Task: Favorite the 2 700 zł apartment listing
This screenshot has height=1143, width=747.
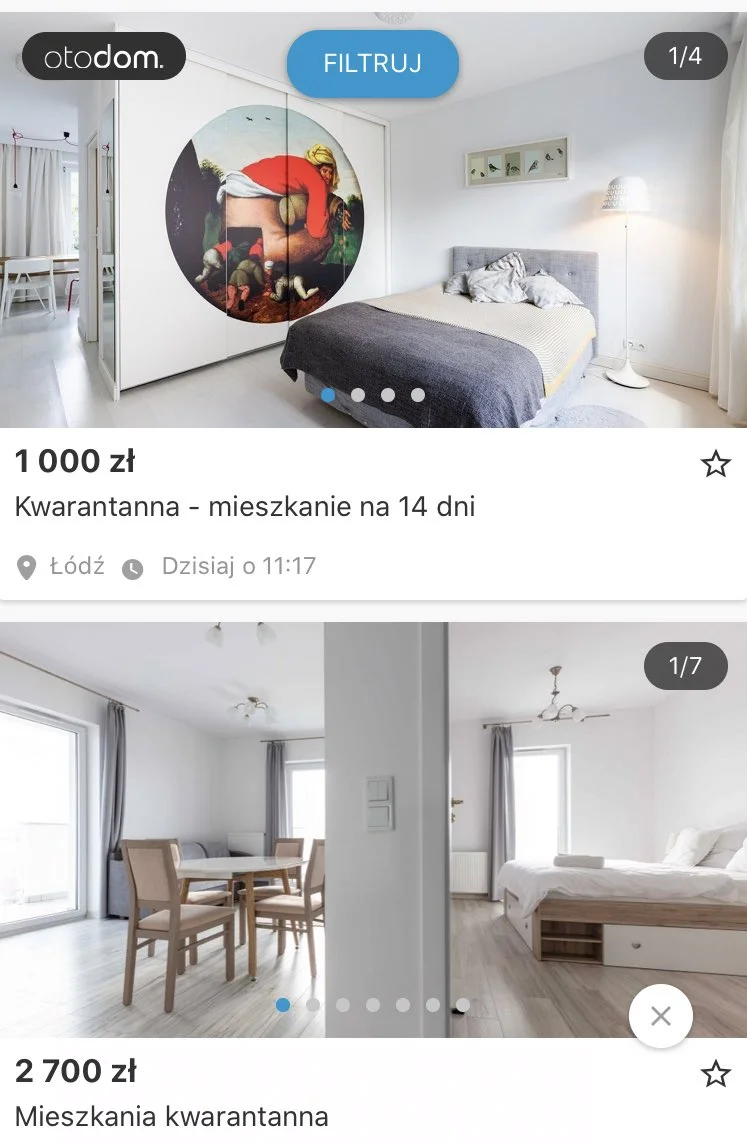Action: point(715,1074)
